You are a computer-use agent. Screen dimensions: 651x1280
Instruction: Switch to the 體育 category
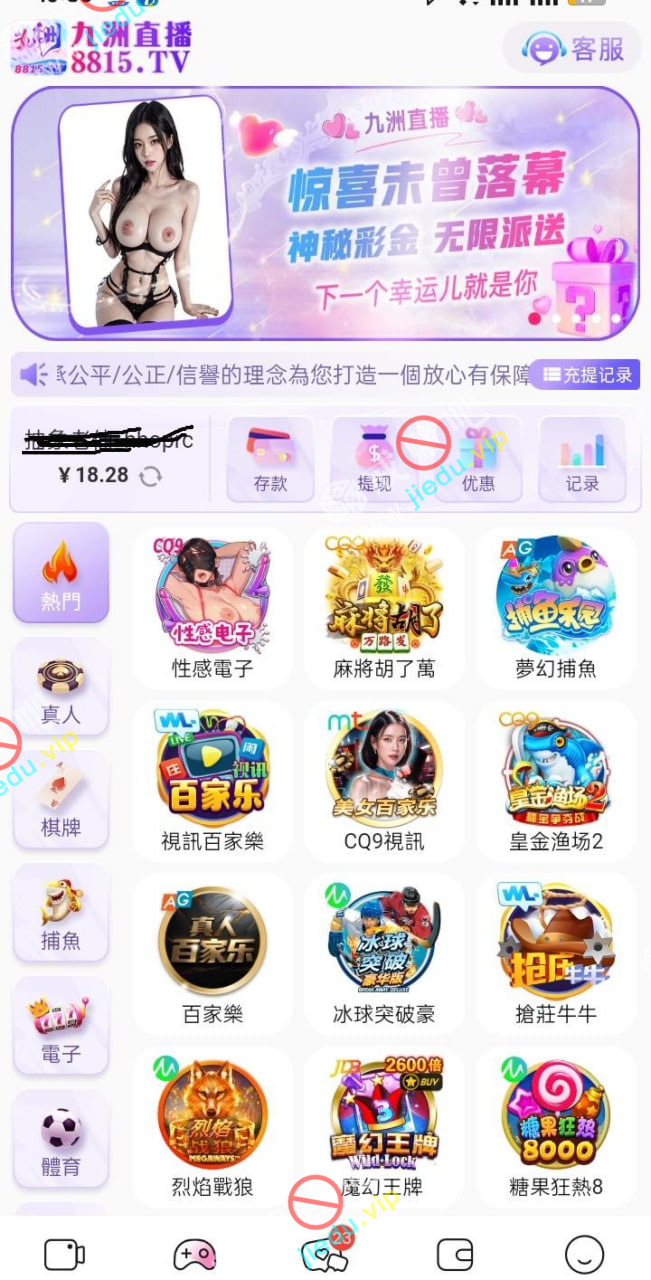click(61, 1139)
